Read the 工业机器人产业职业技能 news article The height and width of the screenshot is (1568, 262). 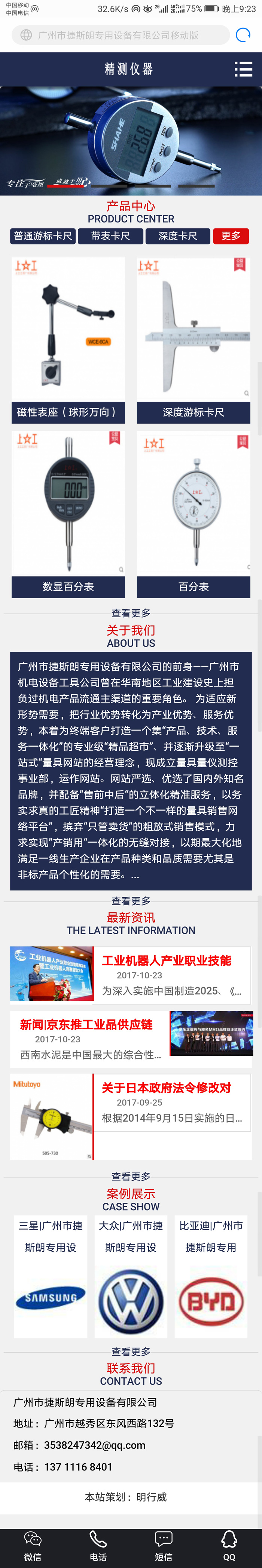coord(166,960)
